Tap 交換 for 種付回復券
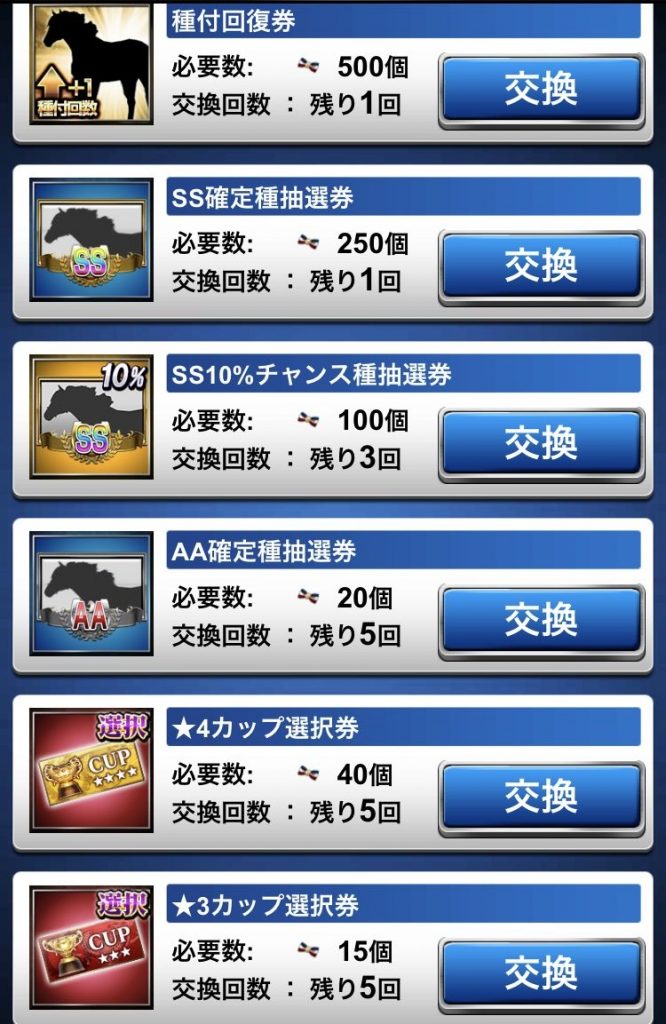The image size is (666, 1024). click(x=541, y=89)
